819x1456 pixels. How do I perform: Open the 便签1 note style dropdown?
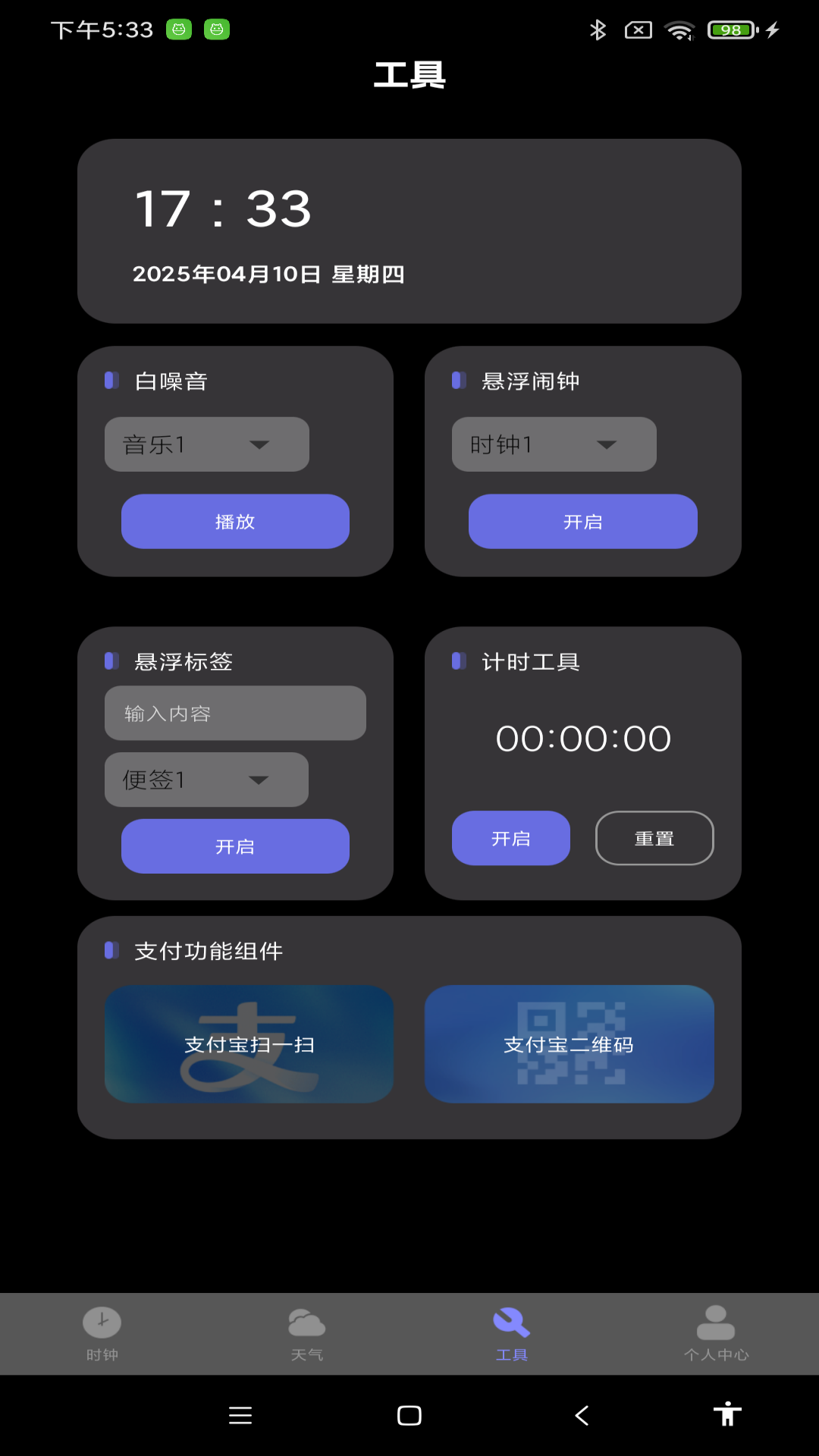click(206, 779)
